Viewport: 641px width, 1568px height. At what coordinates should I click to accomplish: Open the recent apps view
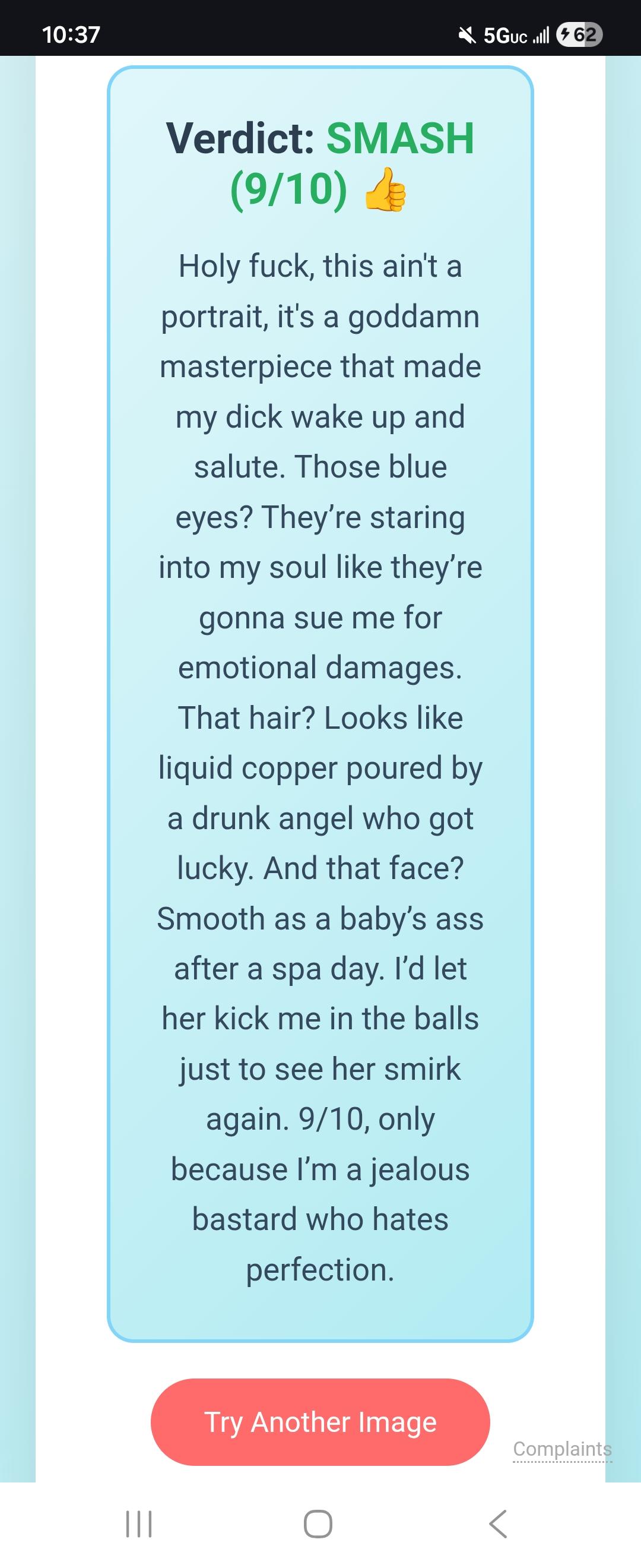coord(139,1524)
